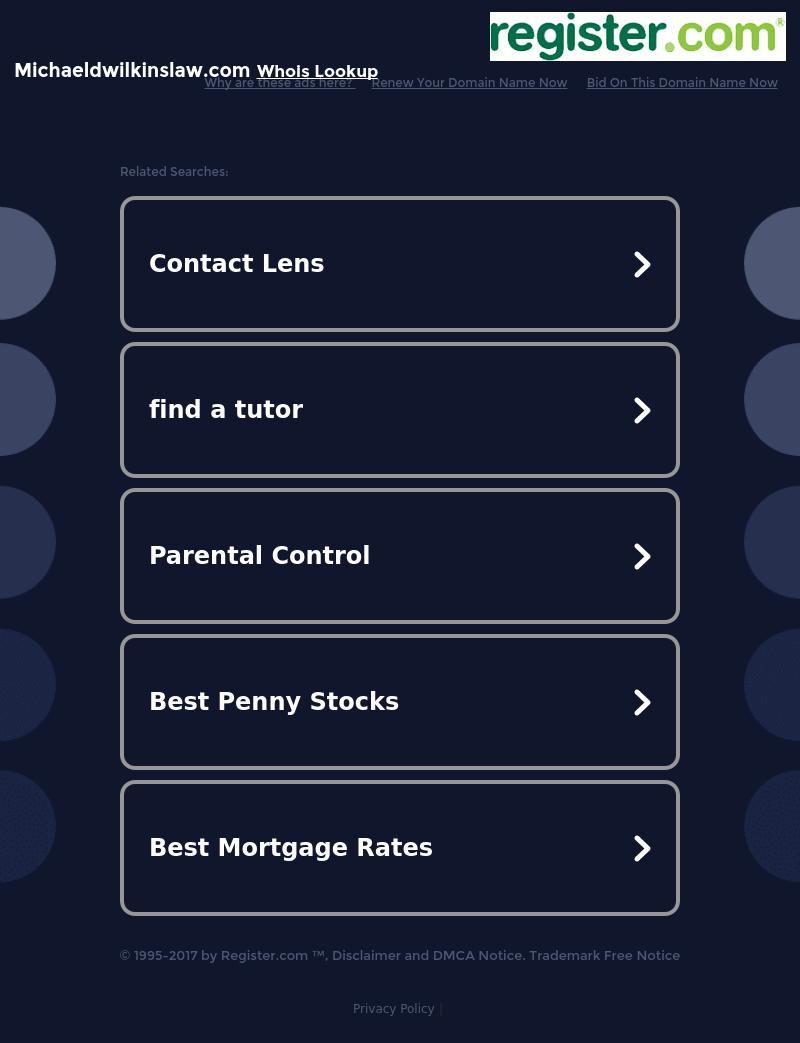Viewport: 800px width, 1043px height.
Task: Open the Whois Lookup link
Action: click(317, 71)
